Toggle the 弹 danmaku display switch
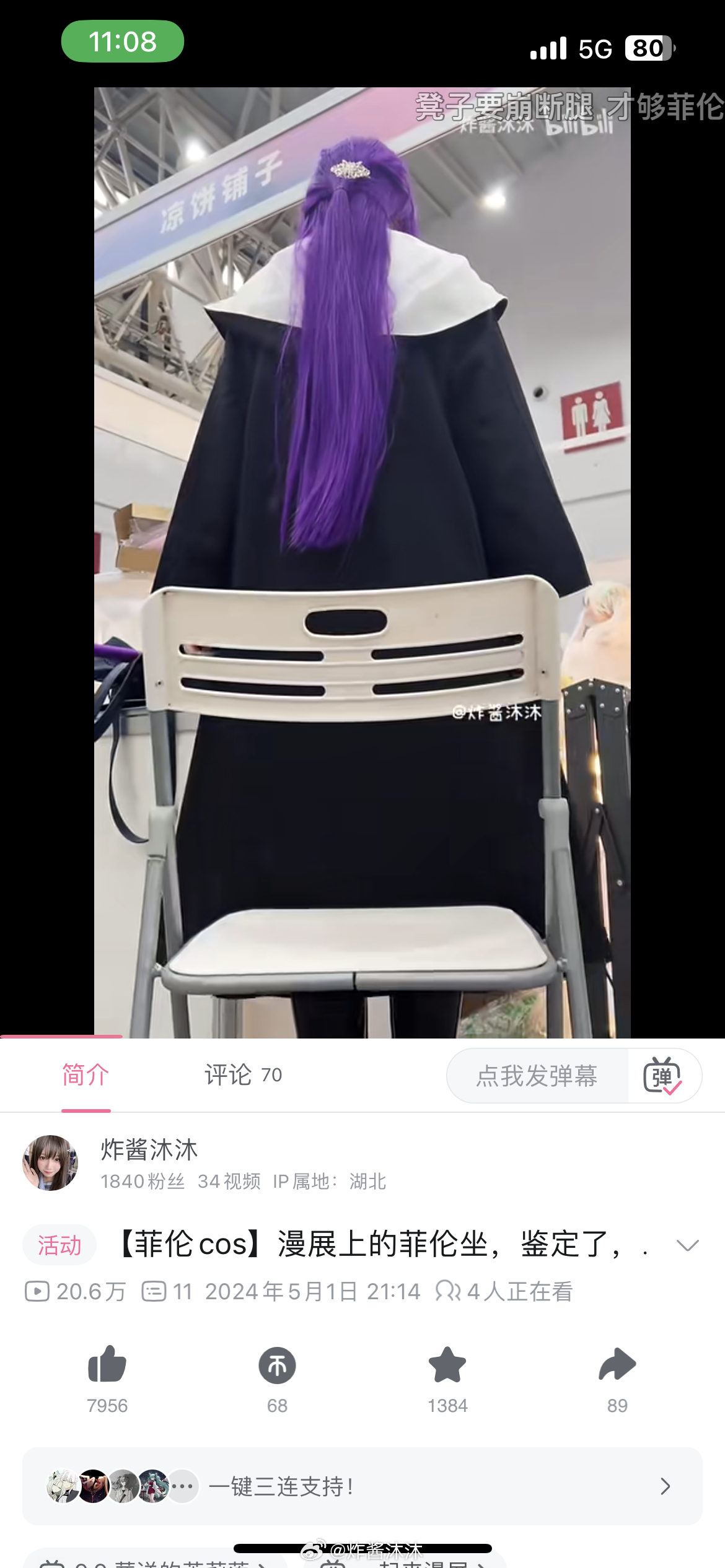The height and width of the screenshot is (1568, 725). [x=662, y=1076]
